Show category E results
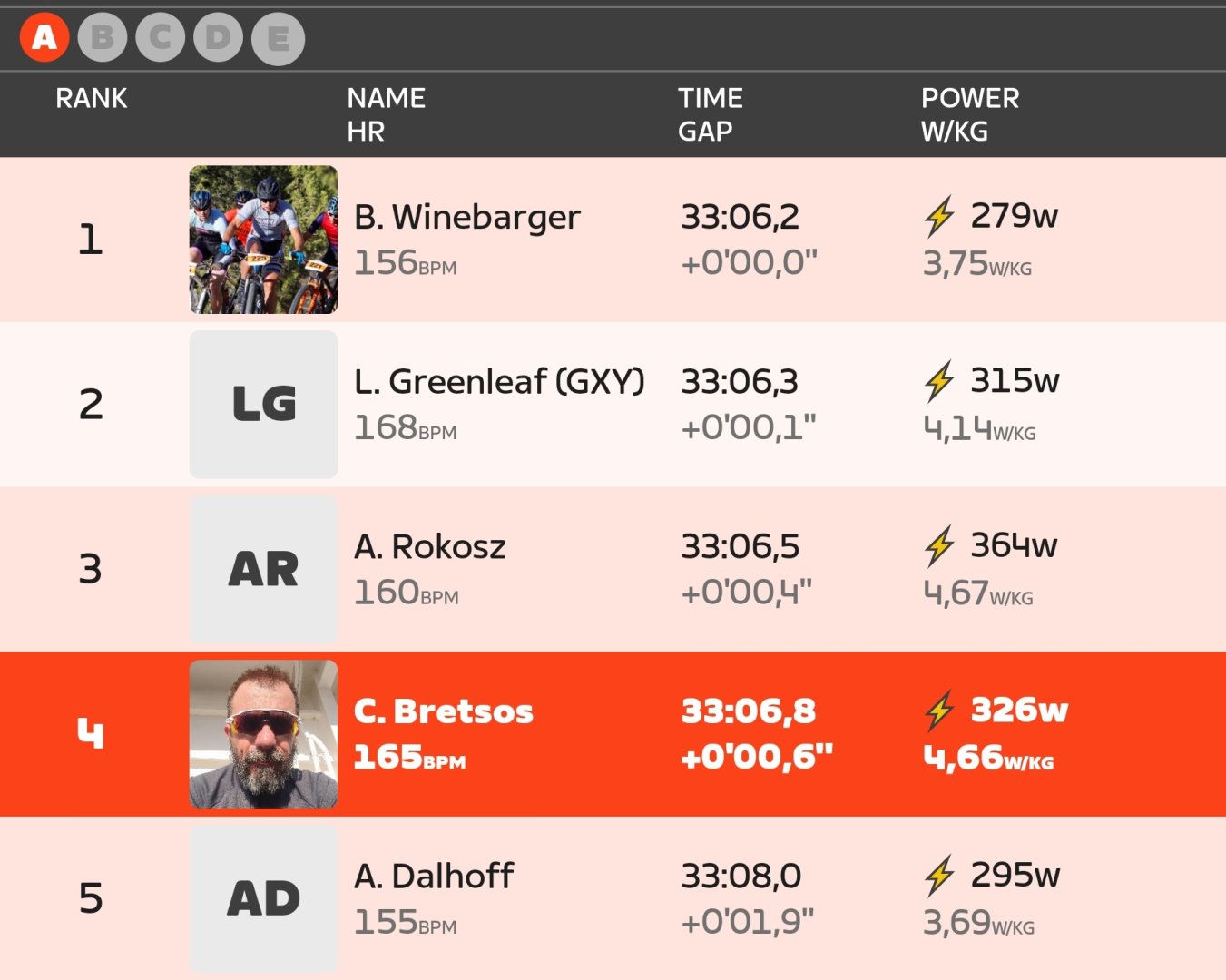Screen dimensions: 1226x980 (x=278, y=39)
